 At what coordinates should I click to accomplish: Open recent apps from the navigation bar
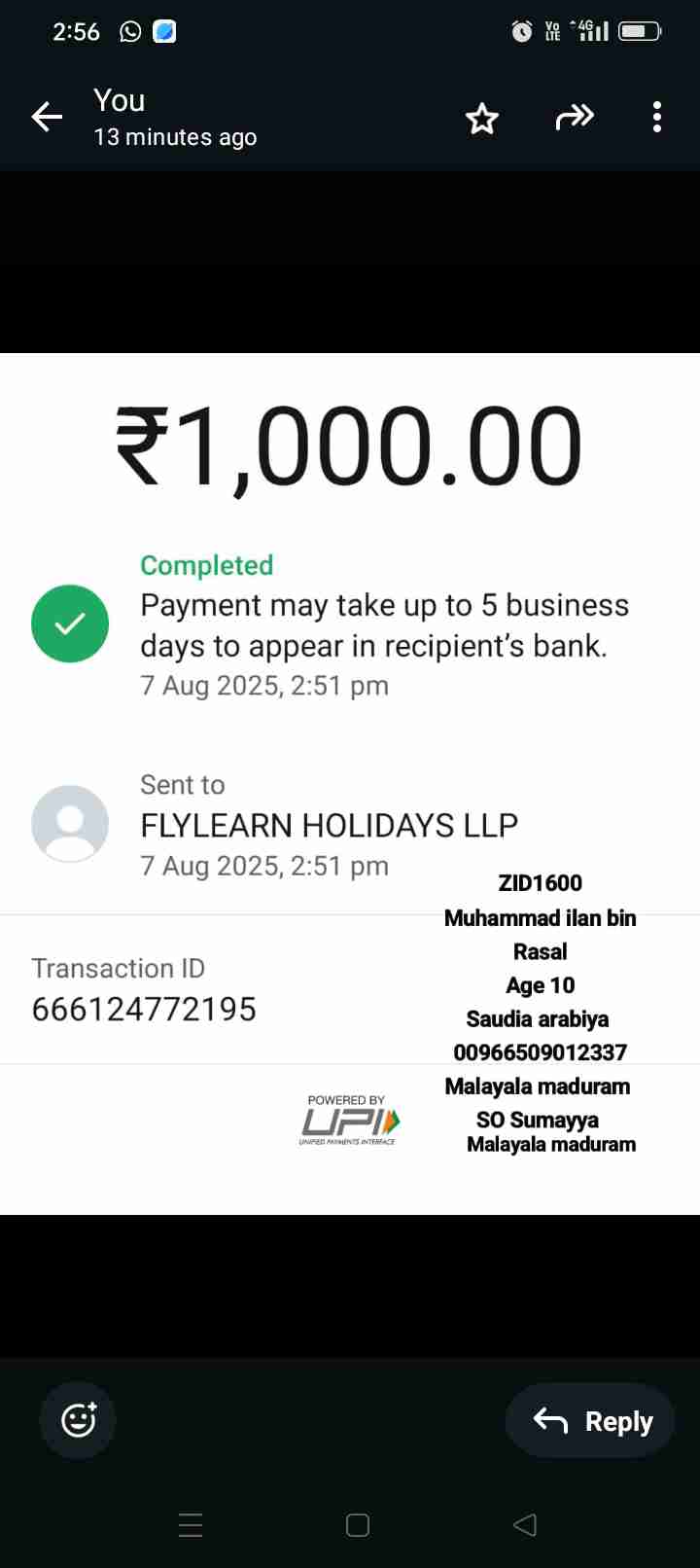tap(191, 1525)
